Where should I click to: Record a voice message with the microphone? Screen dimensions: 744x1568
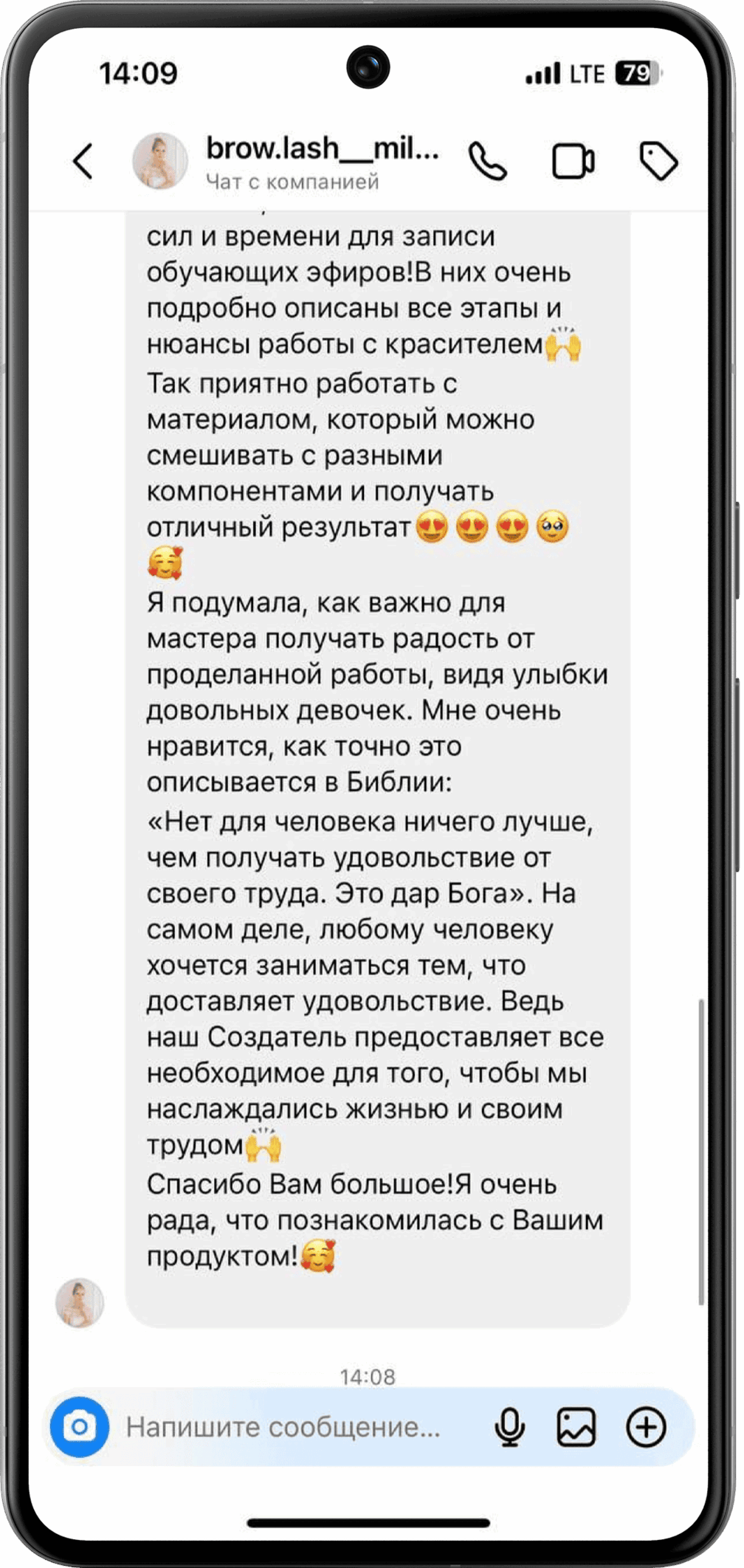[x=509, y=1427]
